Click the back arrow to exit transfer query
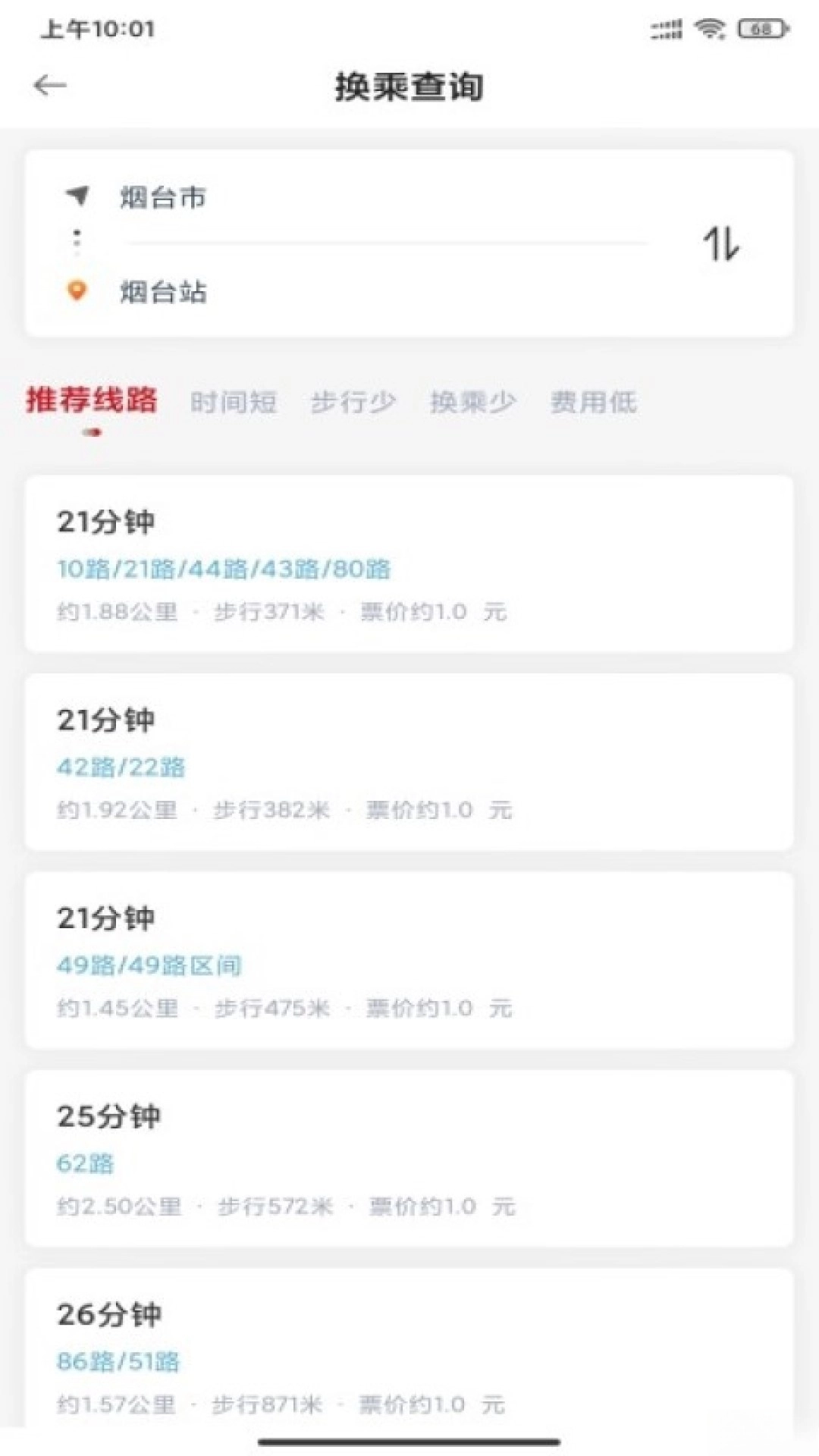The height and width of the screenshot is (1456, 819). pos(47,85)
